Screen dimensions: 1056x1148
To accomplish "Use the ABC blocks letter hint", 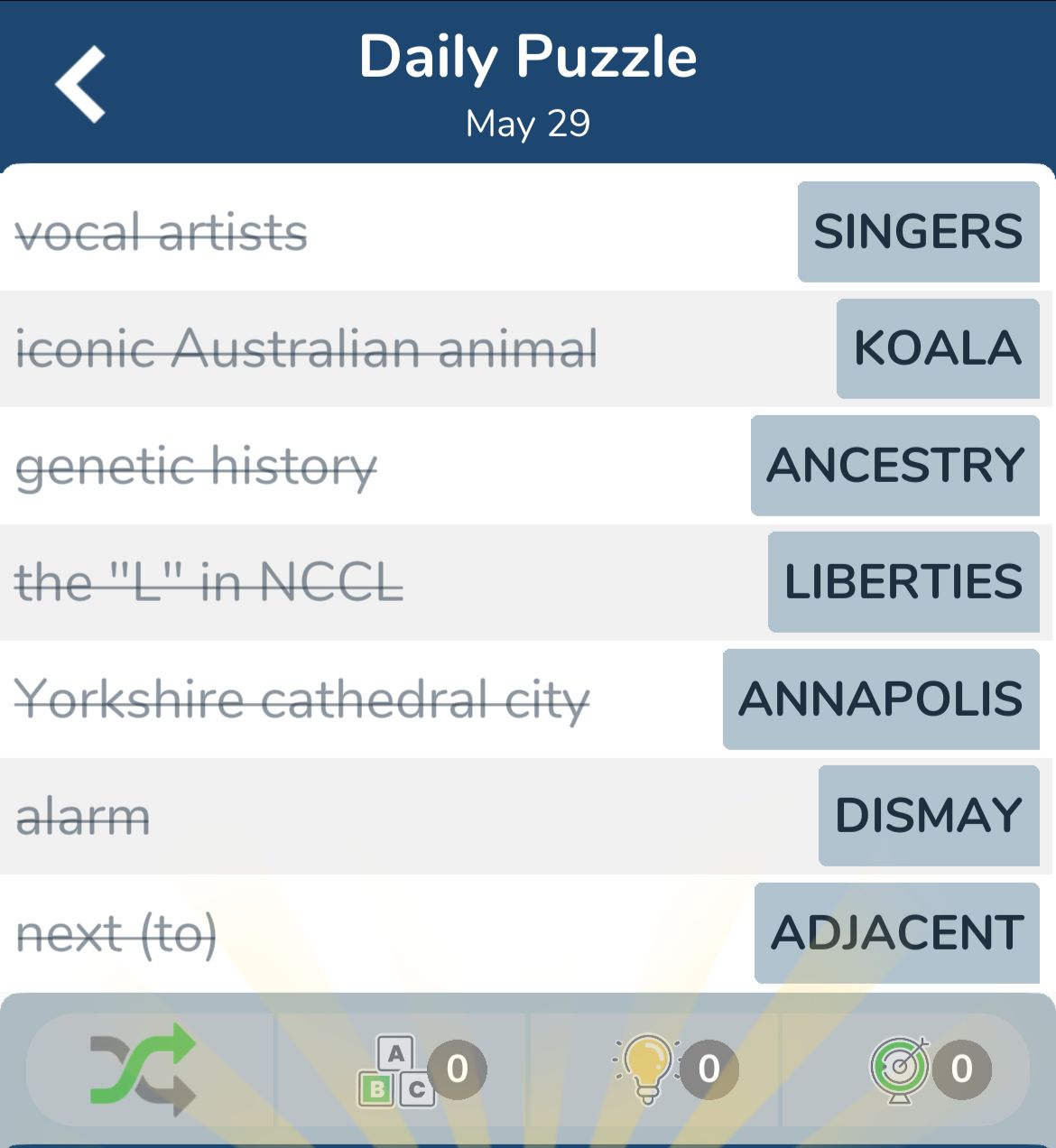I will pos(397,1069).
